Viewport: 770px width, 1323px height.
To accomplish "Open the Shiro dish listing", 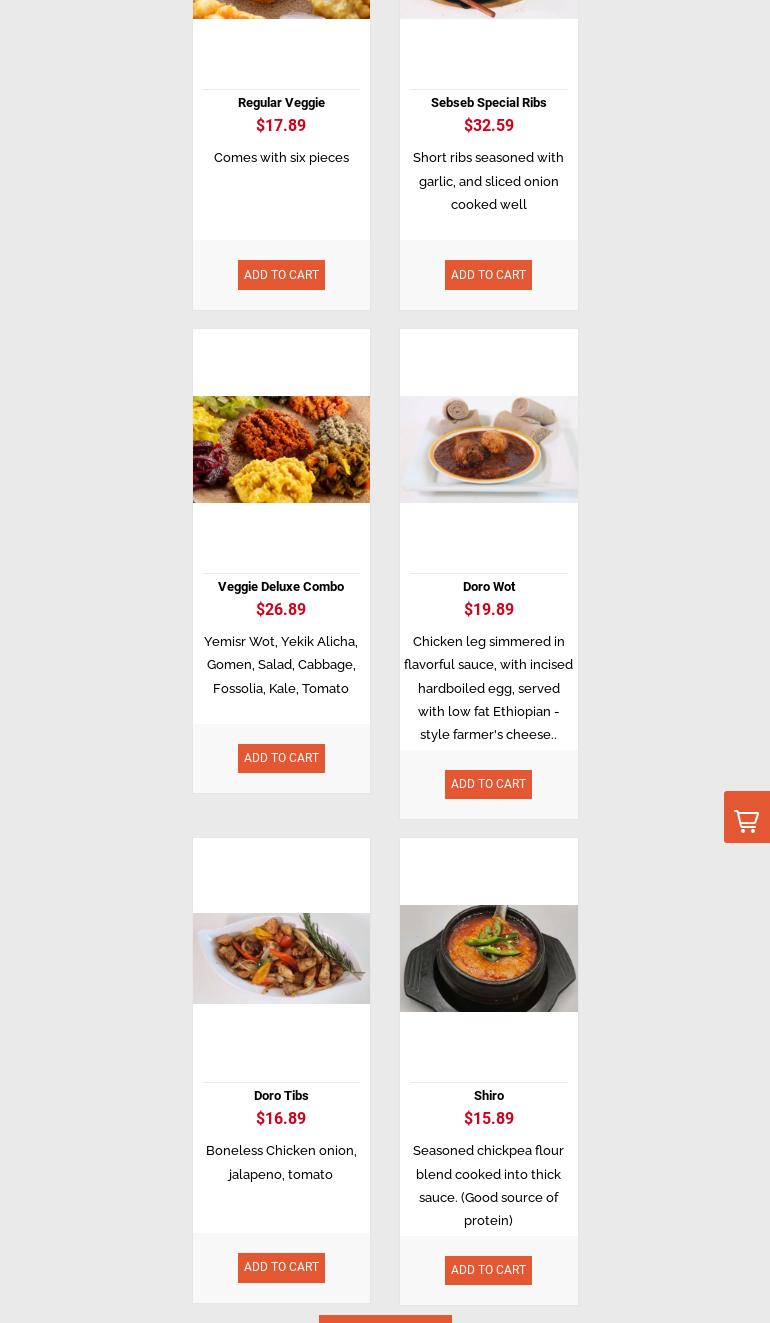I will [488, 1095].
